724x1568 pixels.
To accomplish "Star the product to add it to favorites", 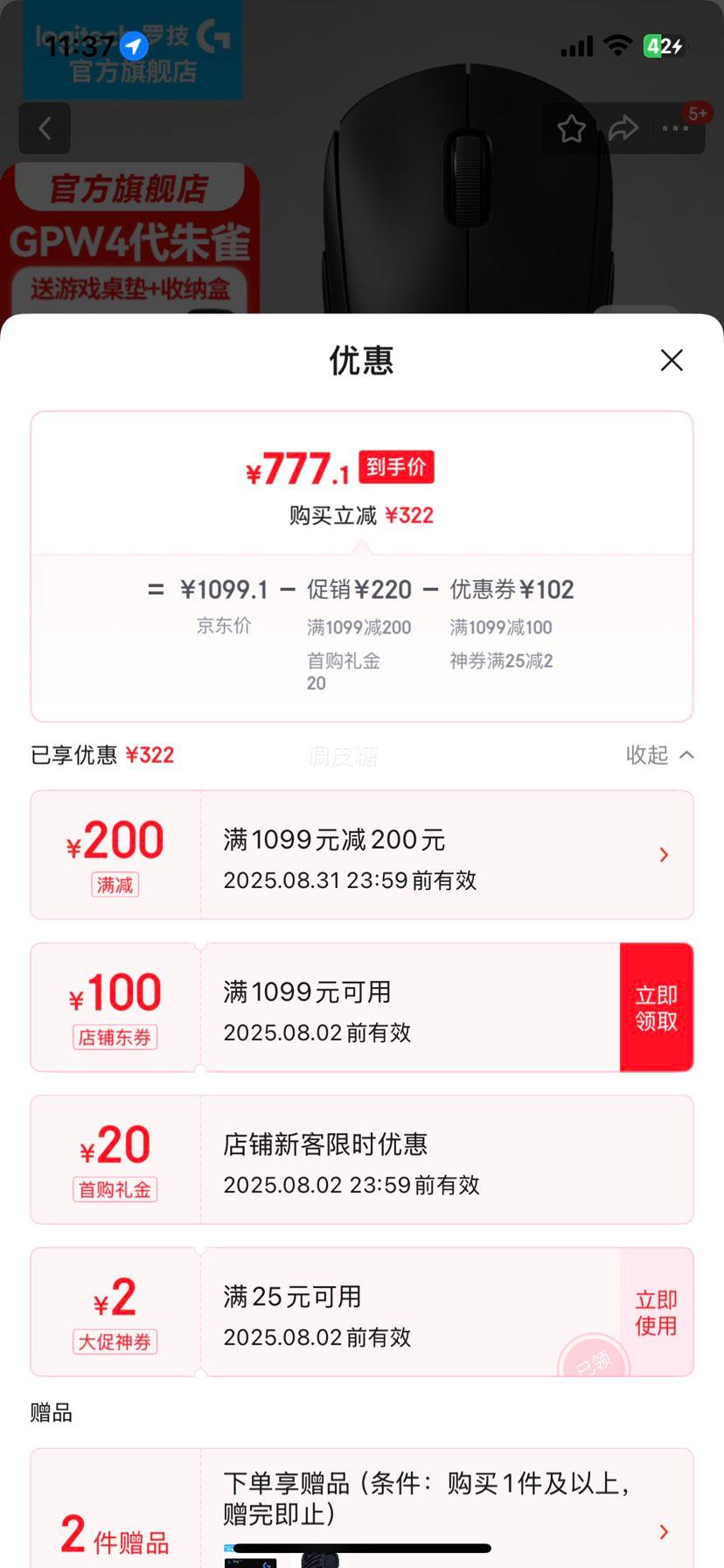I will pos(571,128).
